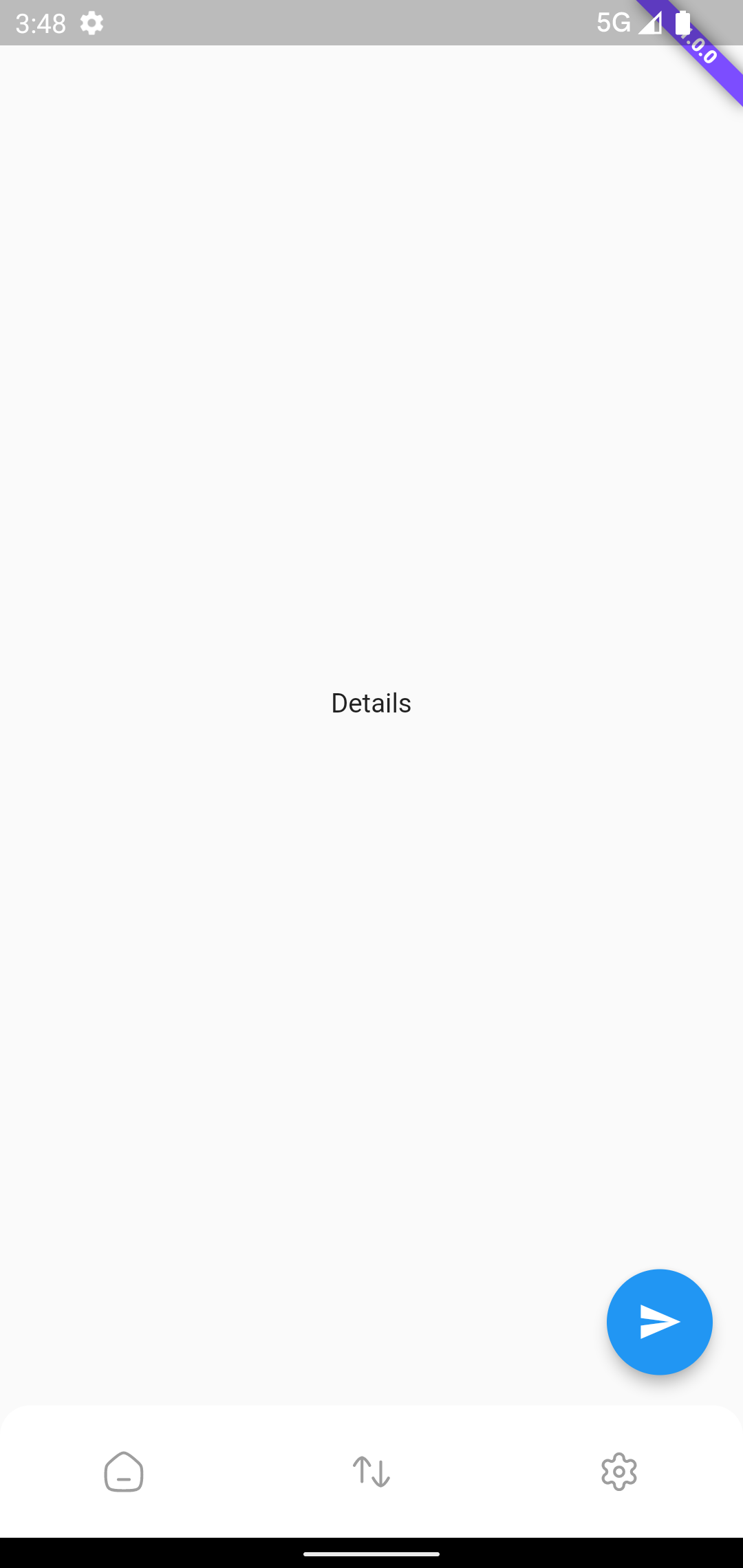Viewport: 743px width, 1568px height.
Task: Tap the blue send floating button
Action: click(x=659, y=1322)
